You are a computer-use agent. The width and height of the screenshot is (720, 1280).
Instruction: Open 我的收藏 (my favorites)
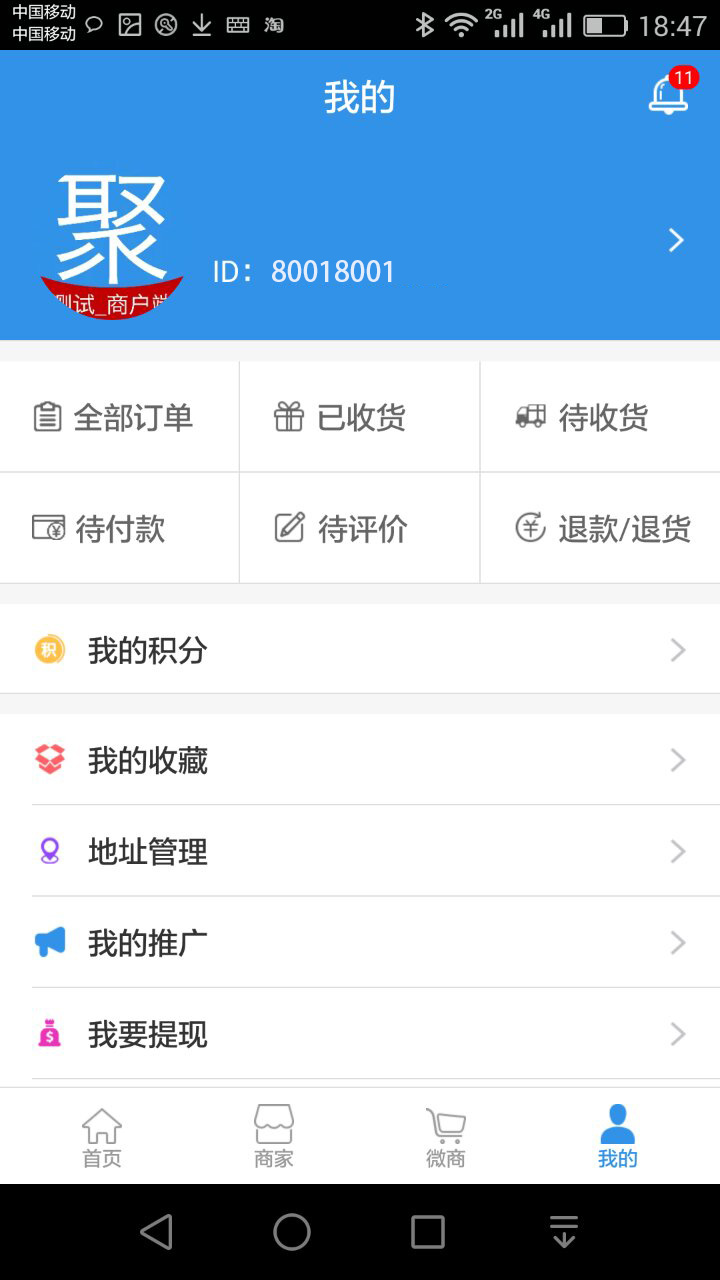(360, 760)
